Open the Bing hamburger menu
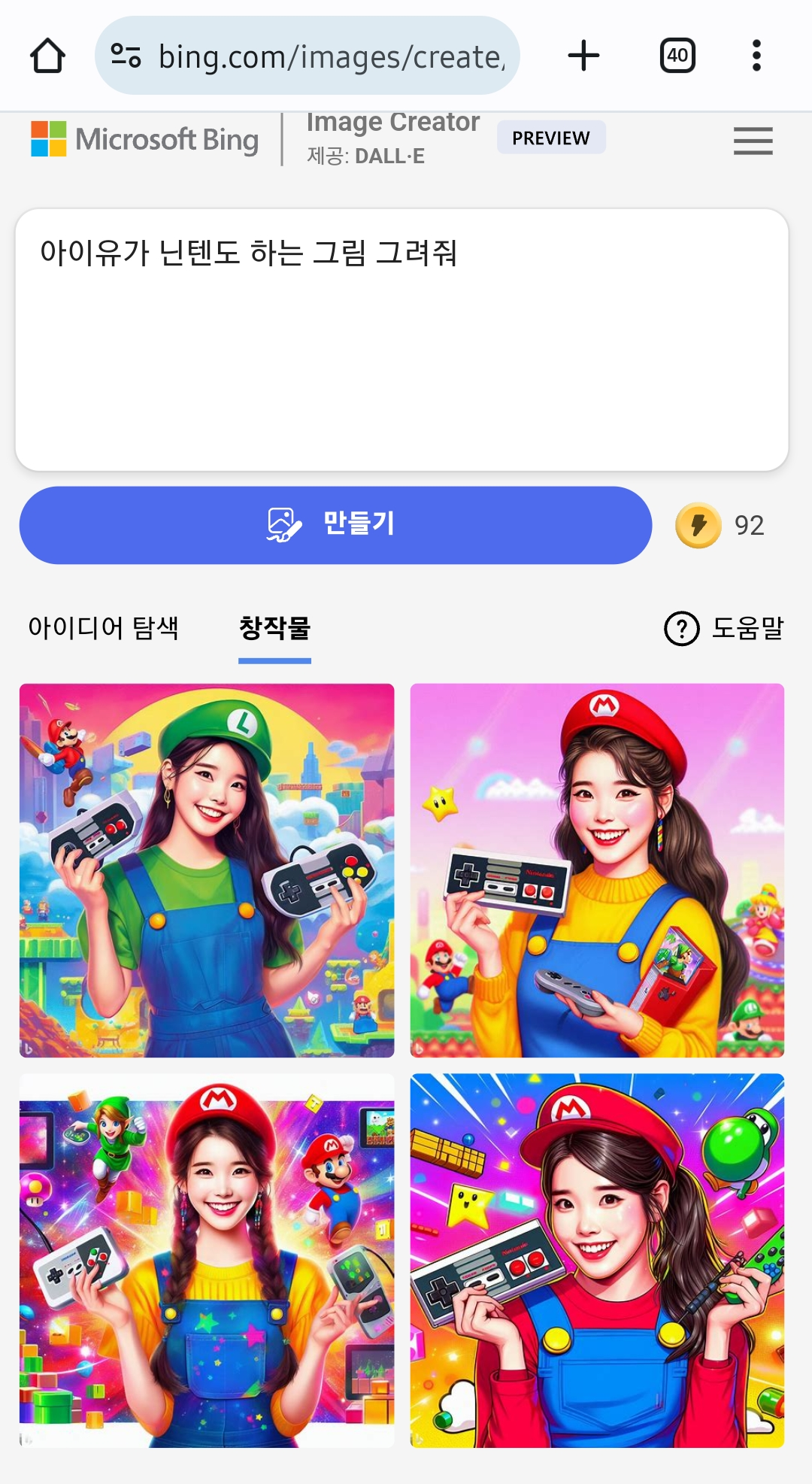The height and width of the screenshot is (1484, 812). pyautogui.click(x=753, y=141)
